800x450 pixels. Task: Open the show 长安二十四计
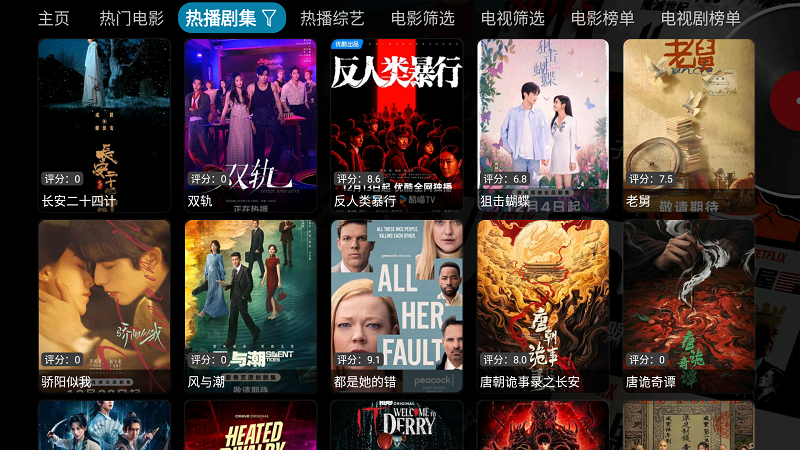104,125
